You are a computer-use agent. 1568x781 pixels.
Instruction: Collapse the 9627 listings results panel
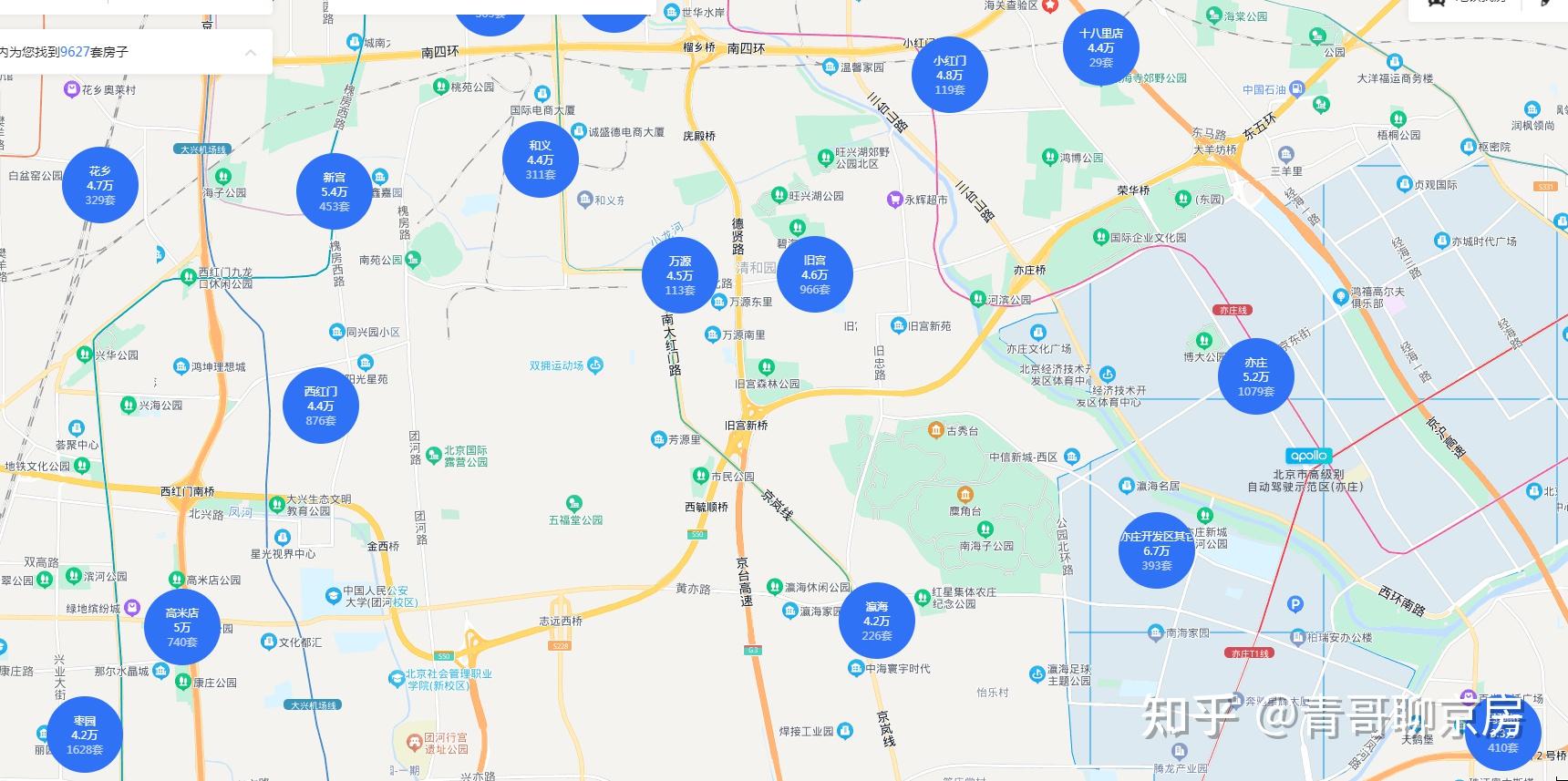251,53
